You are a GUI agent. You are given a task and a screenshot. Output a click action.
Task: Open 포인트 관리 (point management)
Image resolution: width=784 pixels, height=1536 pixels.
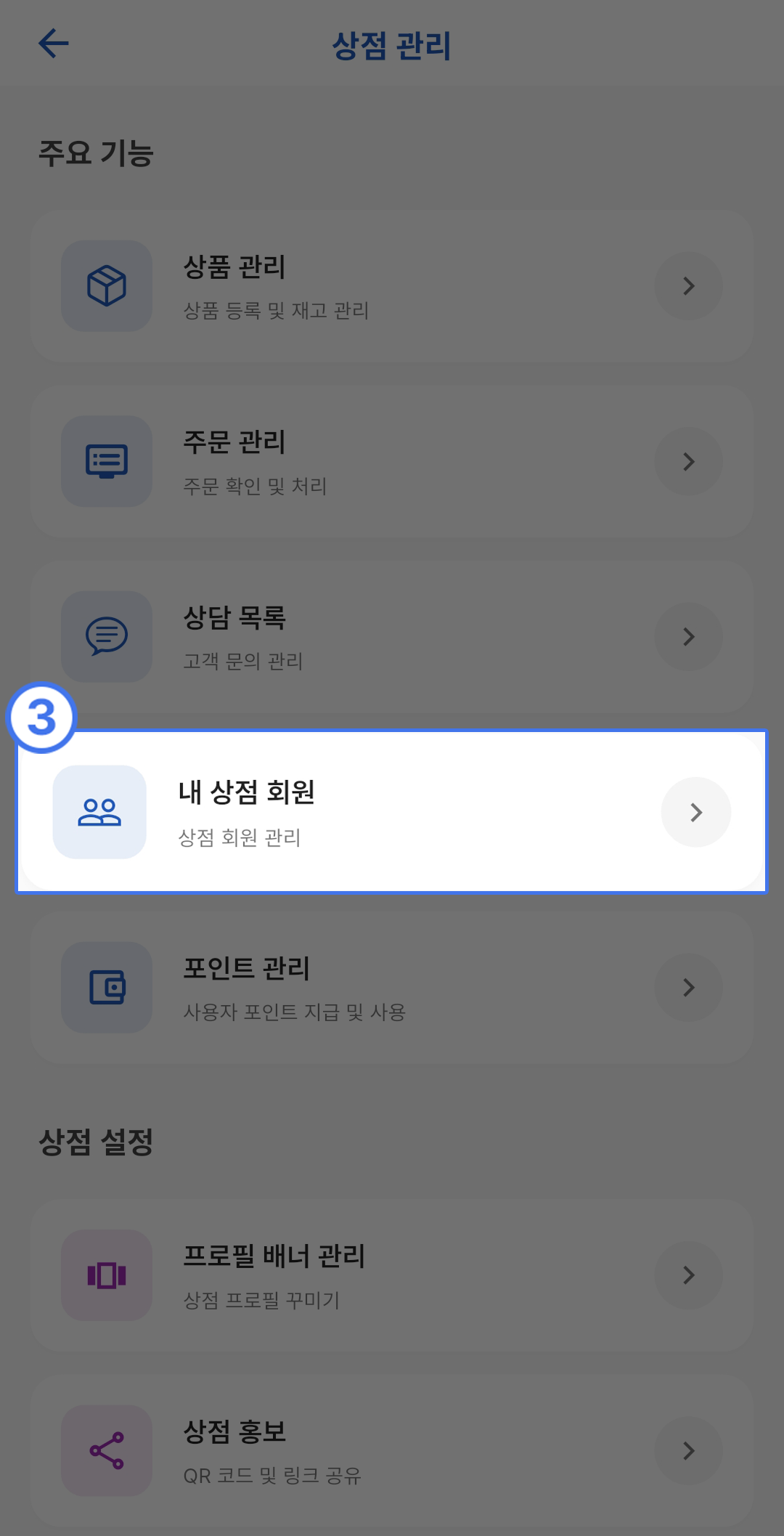[392, 987]
